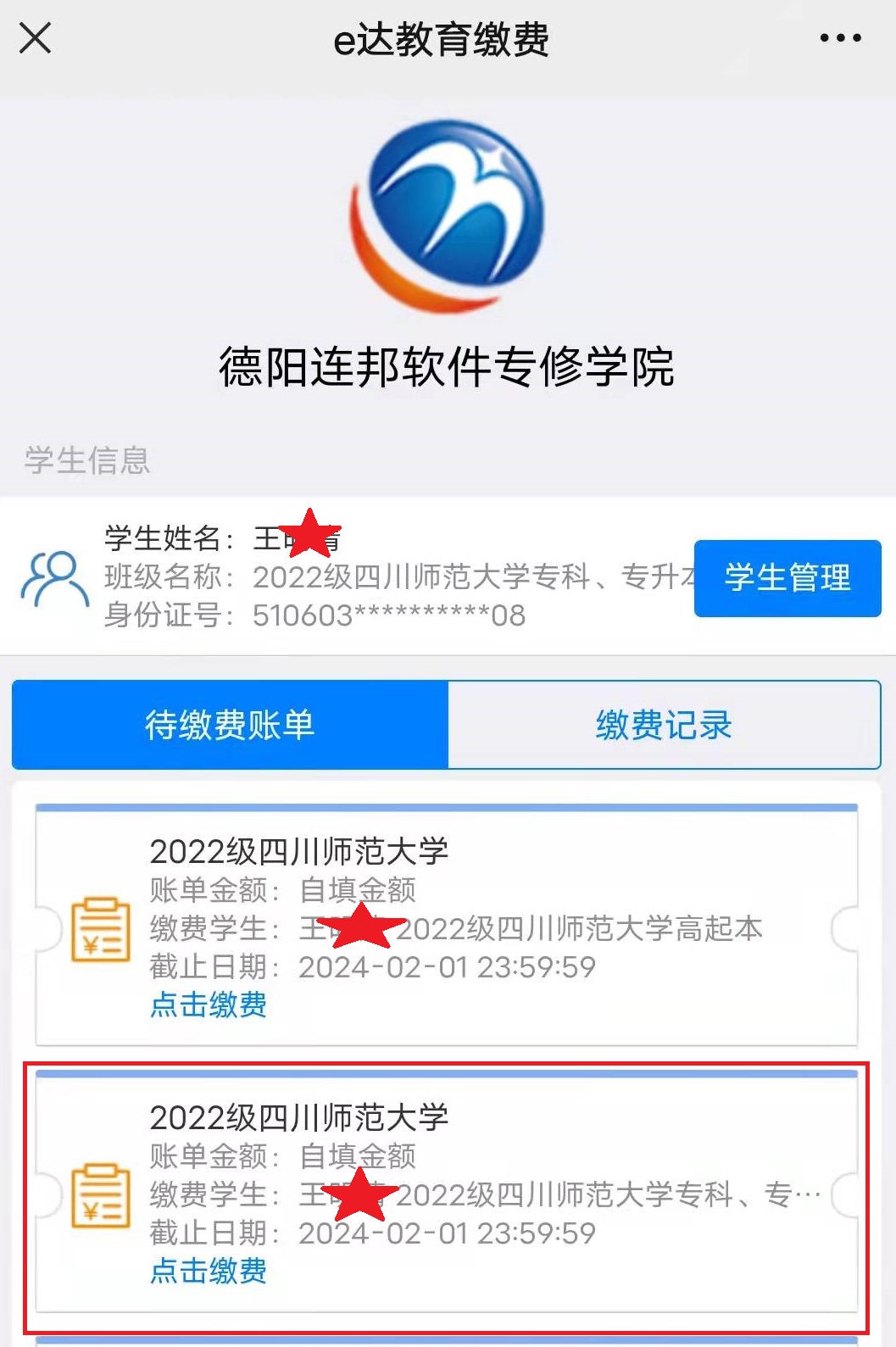Screen dimensions: 896x1347
Task: Open the three-dot overflow menu
Action: pyautogui.click(x=840, y=38)
